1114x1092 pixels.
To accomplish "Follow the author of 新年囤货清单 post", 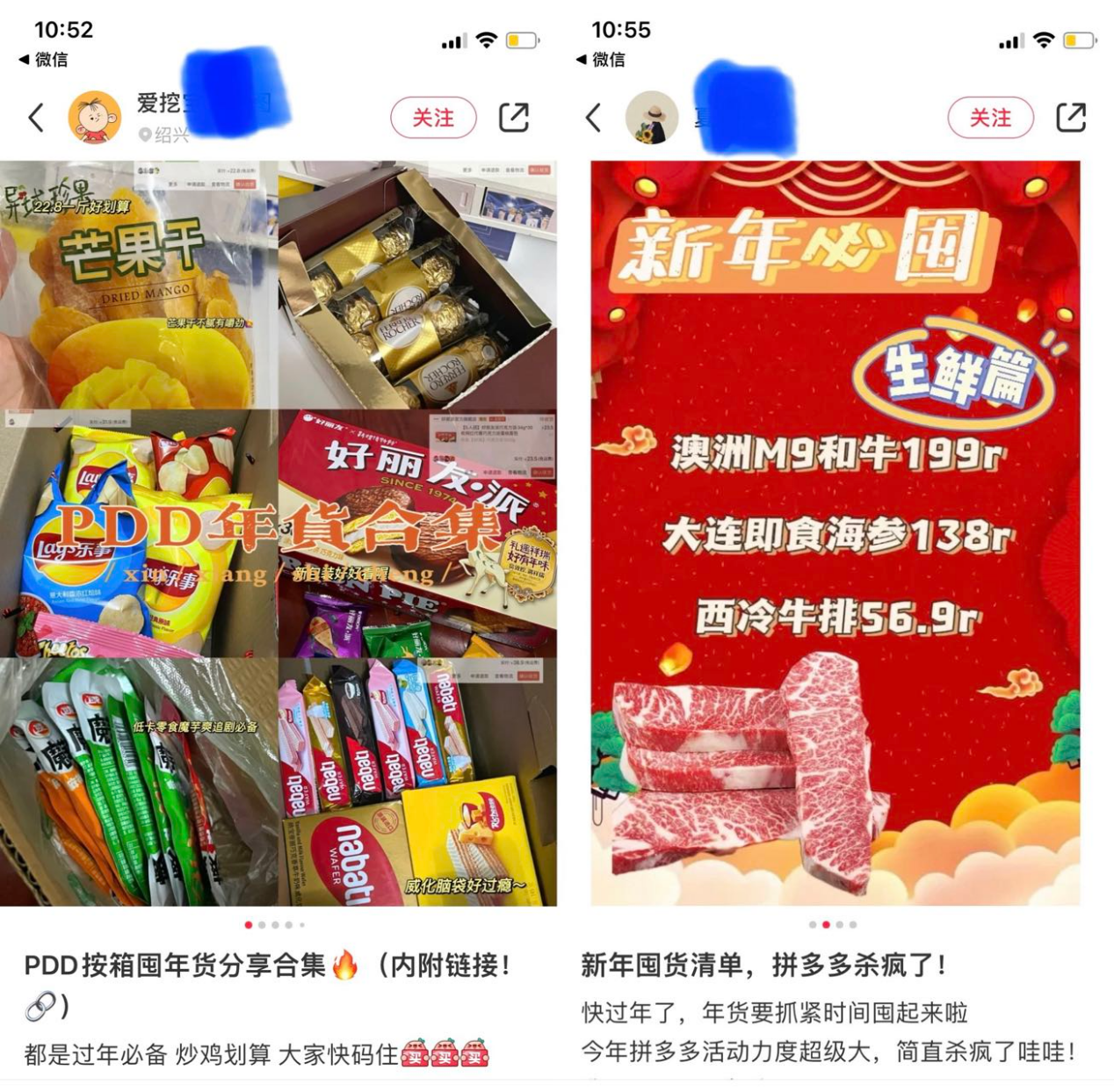I will [x=989, y=118].
